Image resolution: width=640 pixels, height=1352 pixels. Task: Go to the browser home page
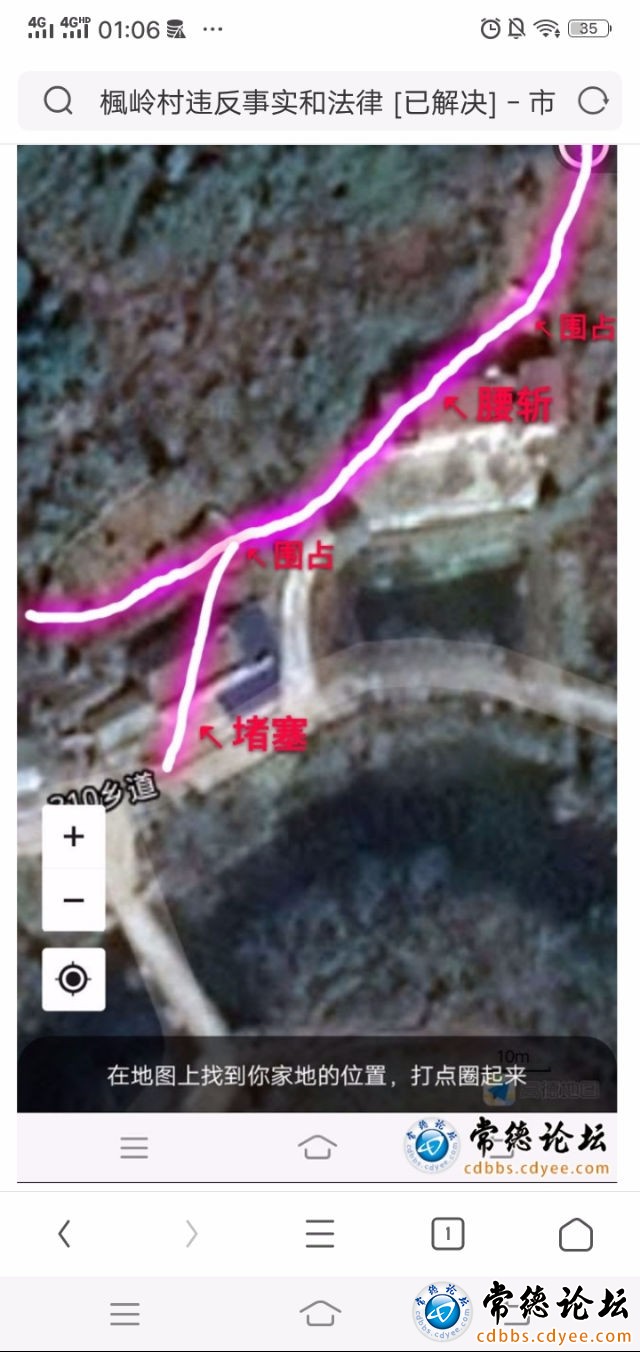[x=575, y=1235]
